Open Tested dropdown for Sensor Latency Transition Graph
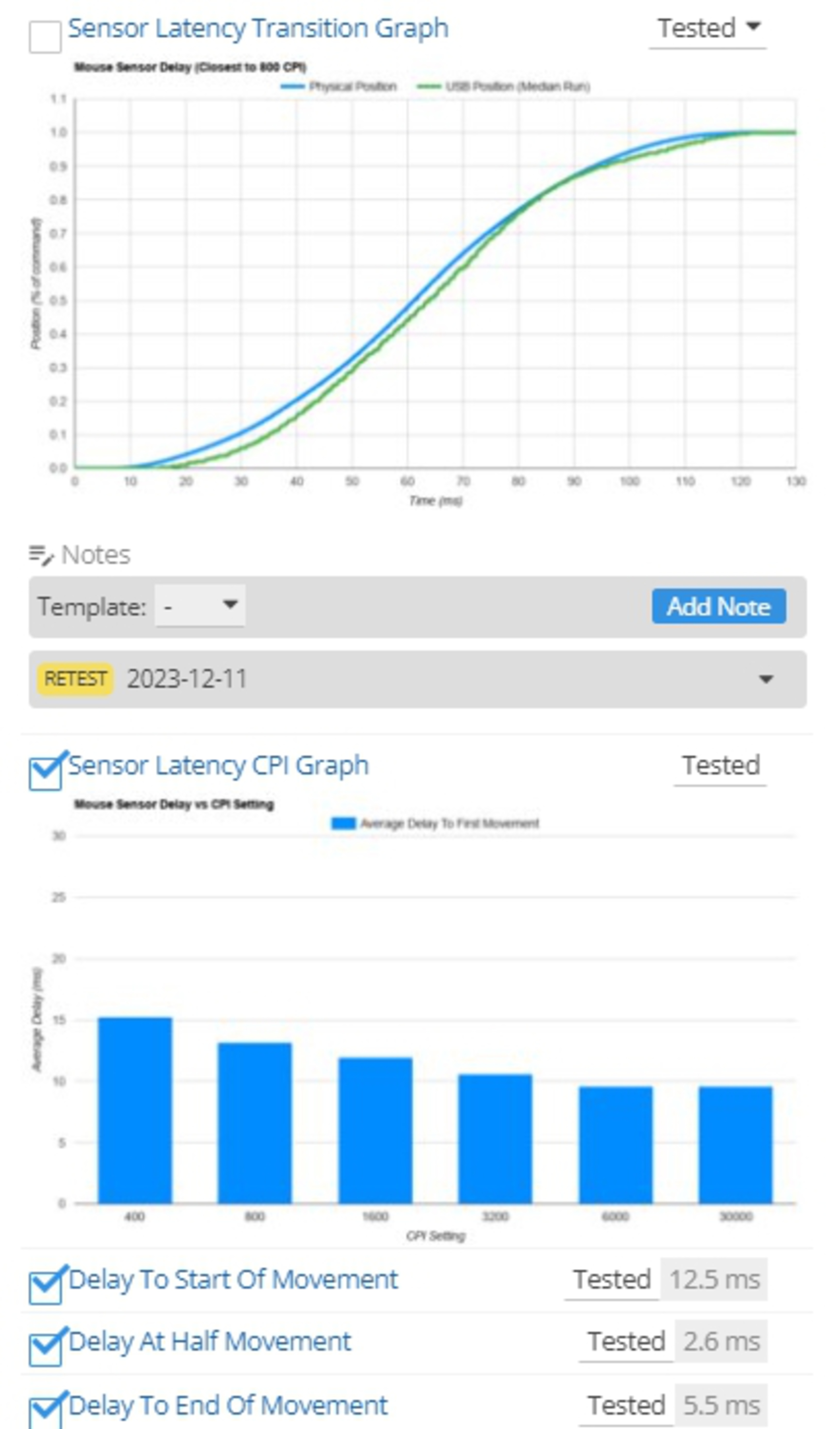 click(707, 28)
